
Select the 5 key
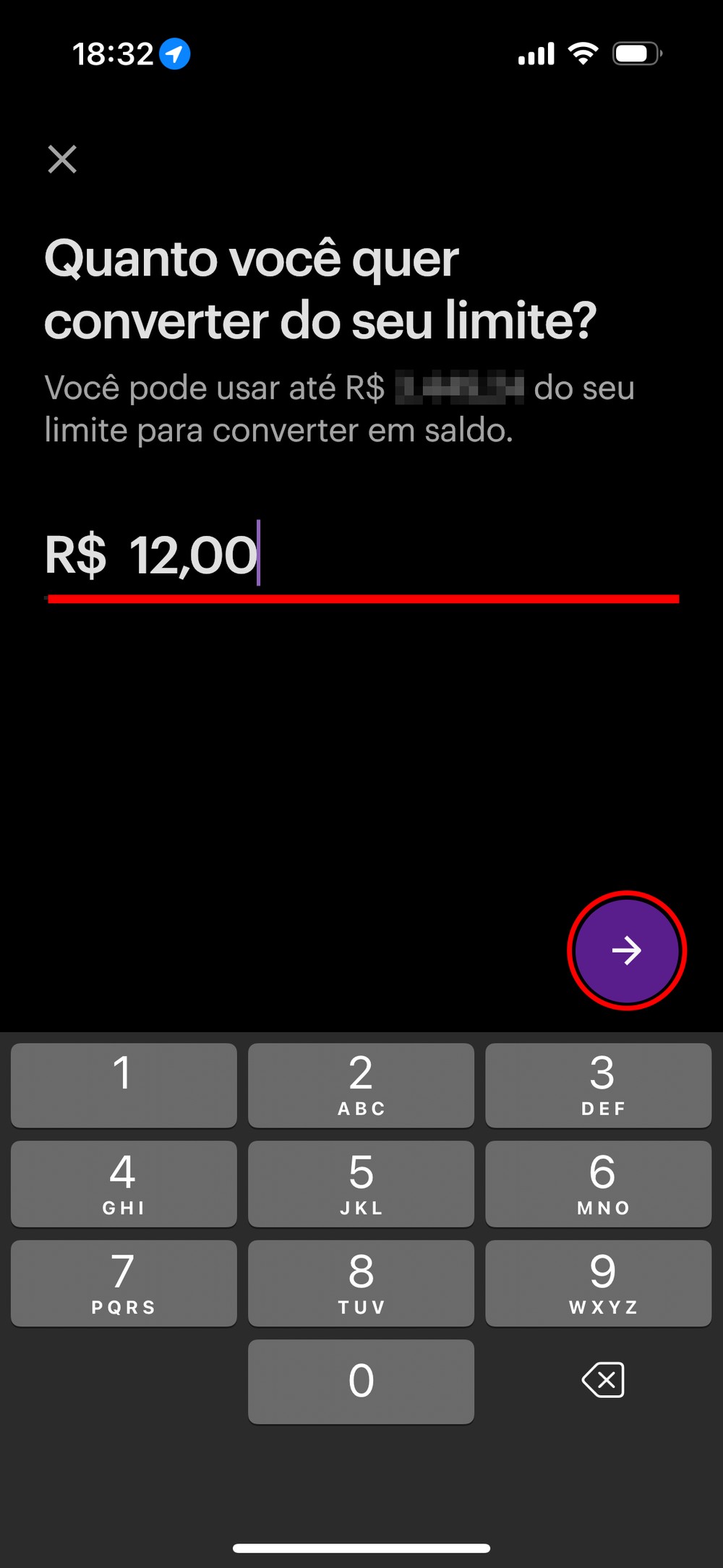click(361, 1184)
